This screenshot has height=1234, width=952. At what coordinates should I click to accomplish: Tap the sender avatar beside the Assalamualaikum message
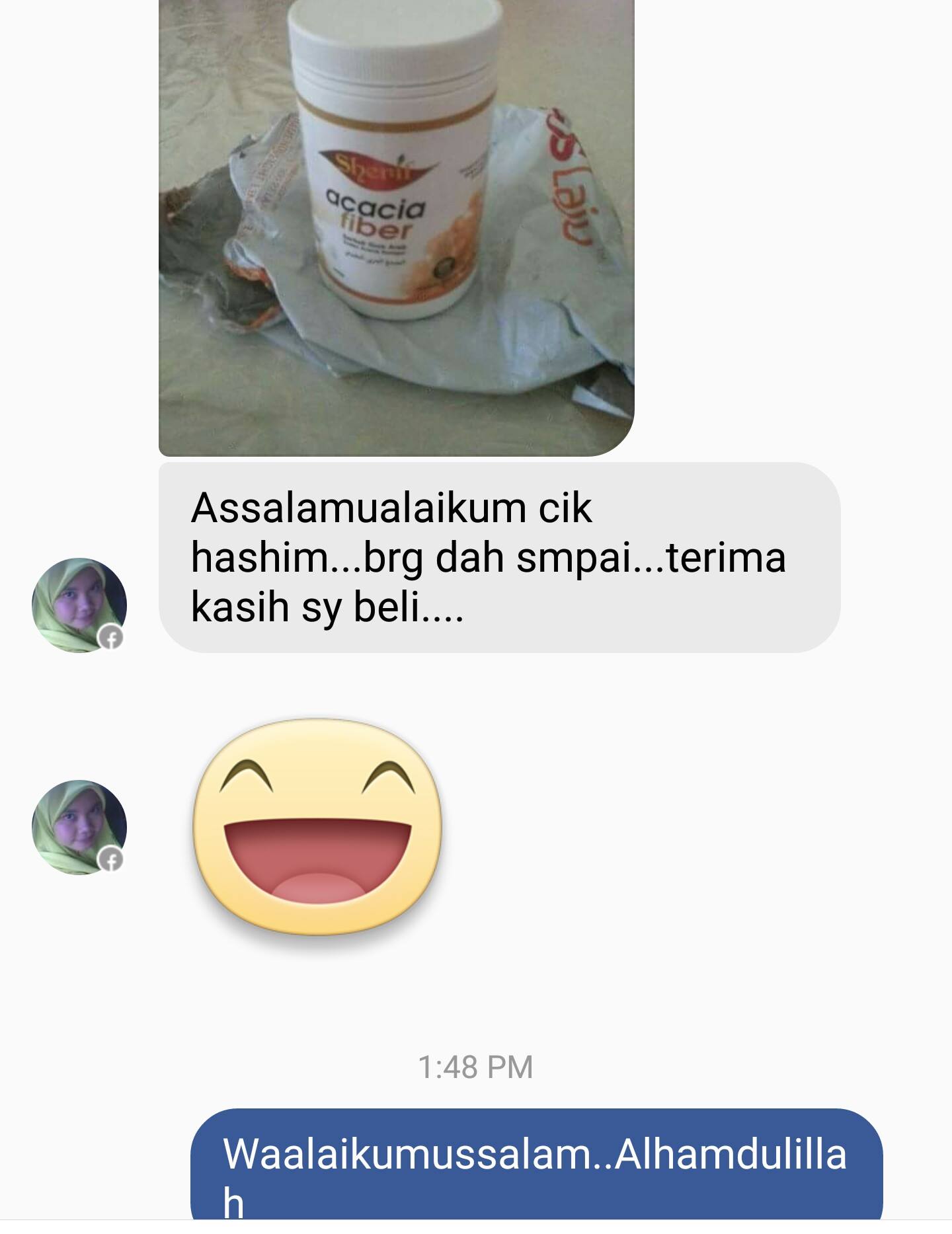point(79,605)
